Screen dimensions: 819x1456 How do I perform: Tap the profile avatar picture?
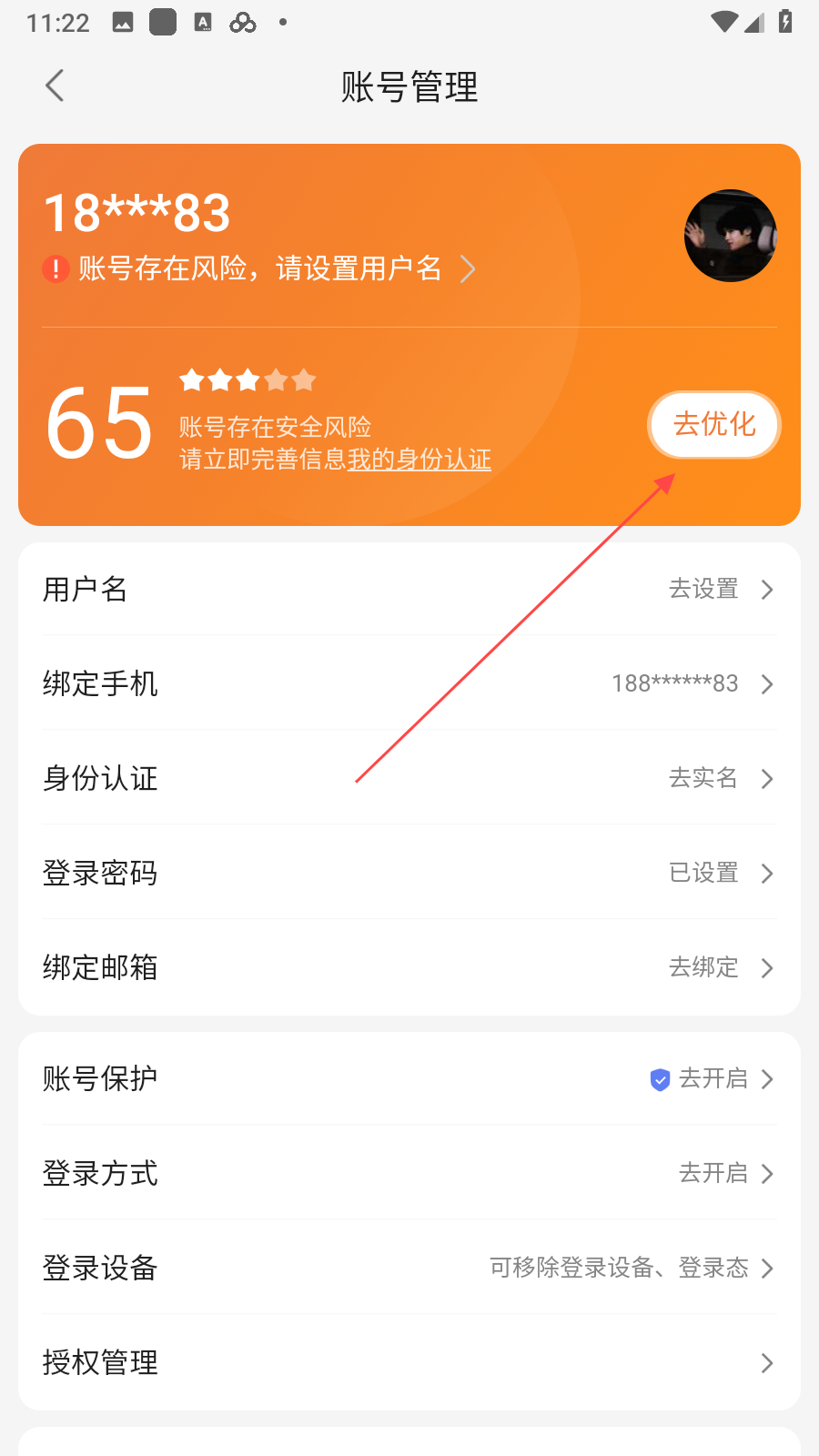coord(730,236)
